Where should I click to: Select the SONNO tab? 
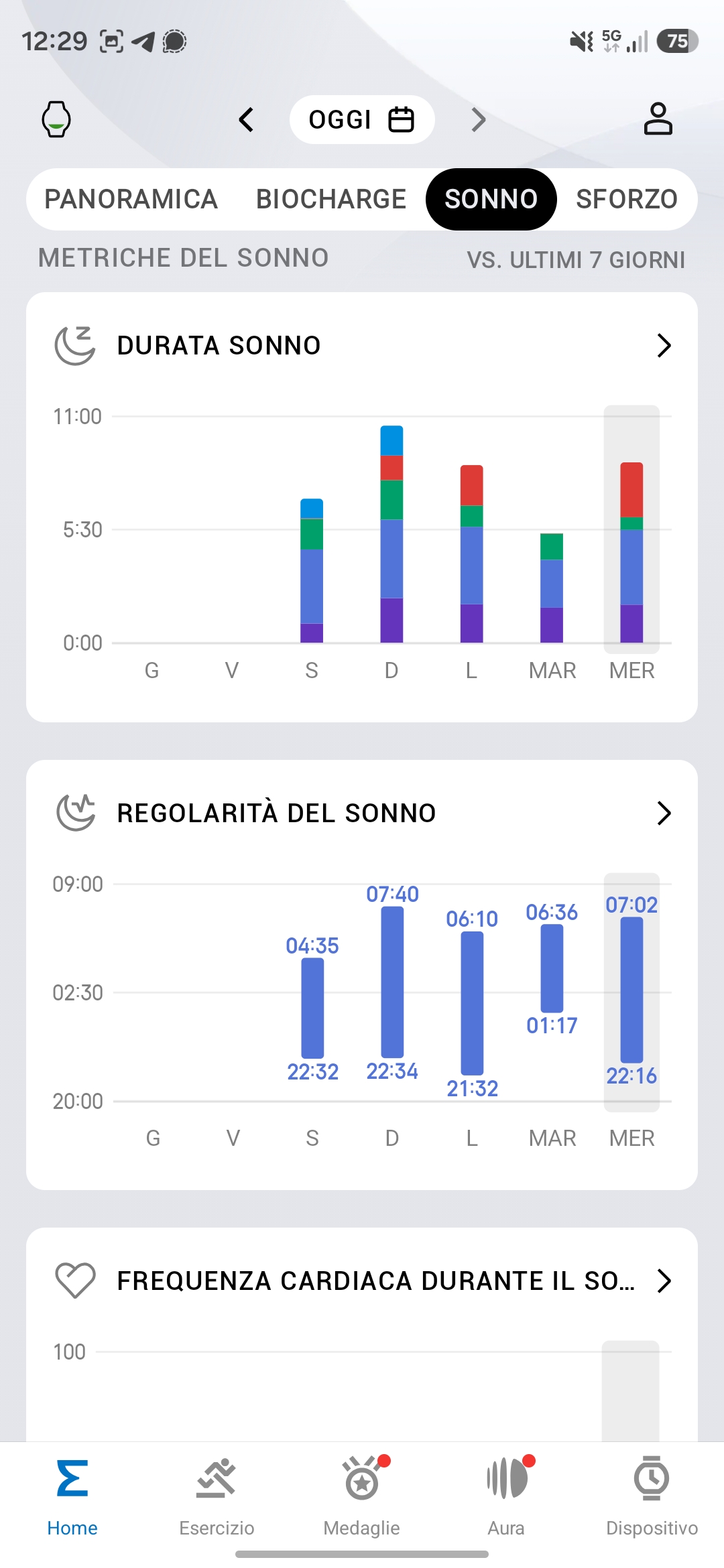click(x=491, y=199)
